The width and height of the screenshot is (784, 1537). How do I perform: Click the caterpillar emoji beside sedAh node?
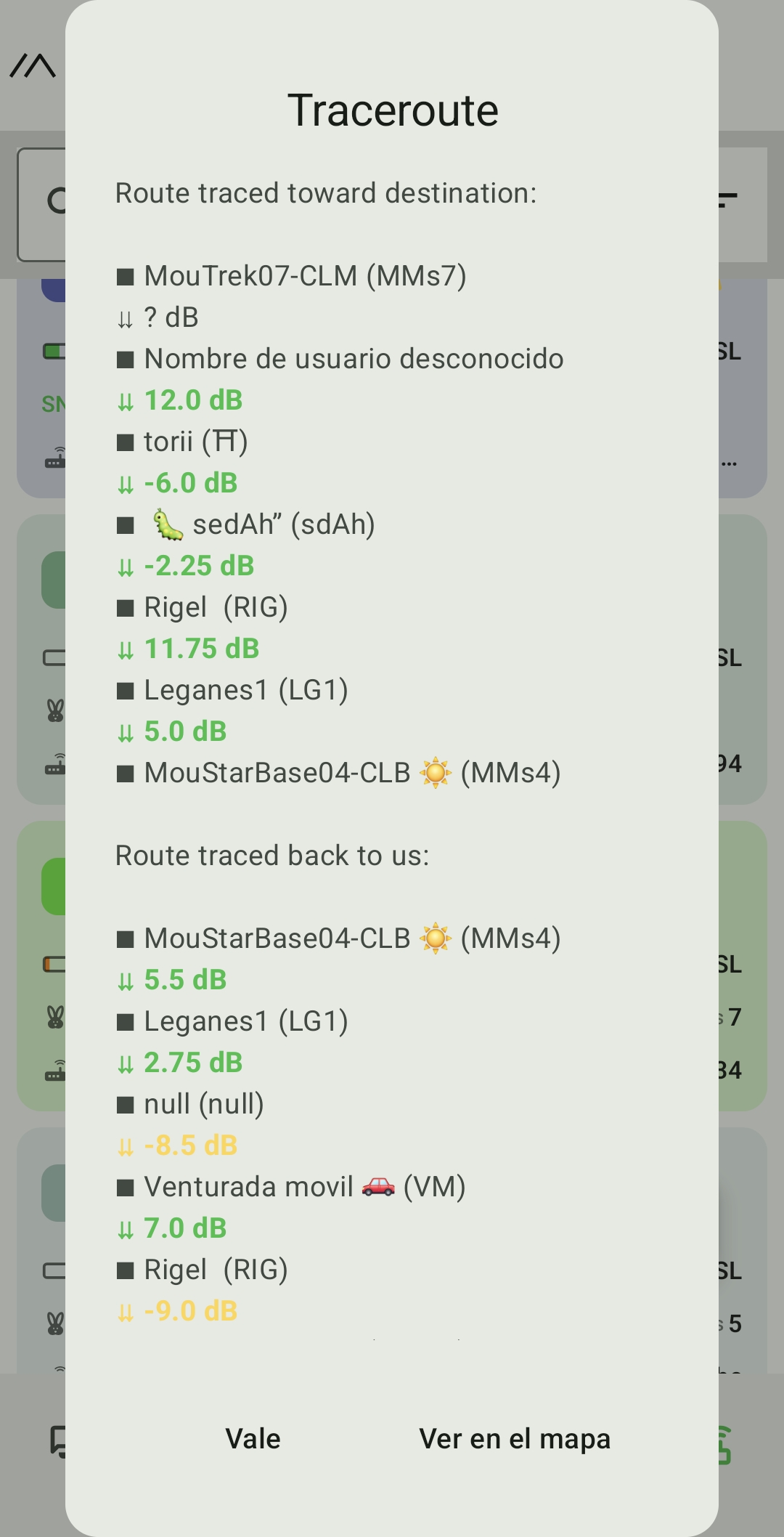tap(168, 524)
